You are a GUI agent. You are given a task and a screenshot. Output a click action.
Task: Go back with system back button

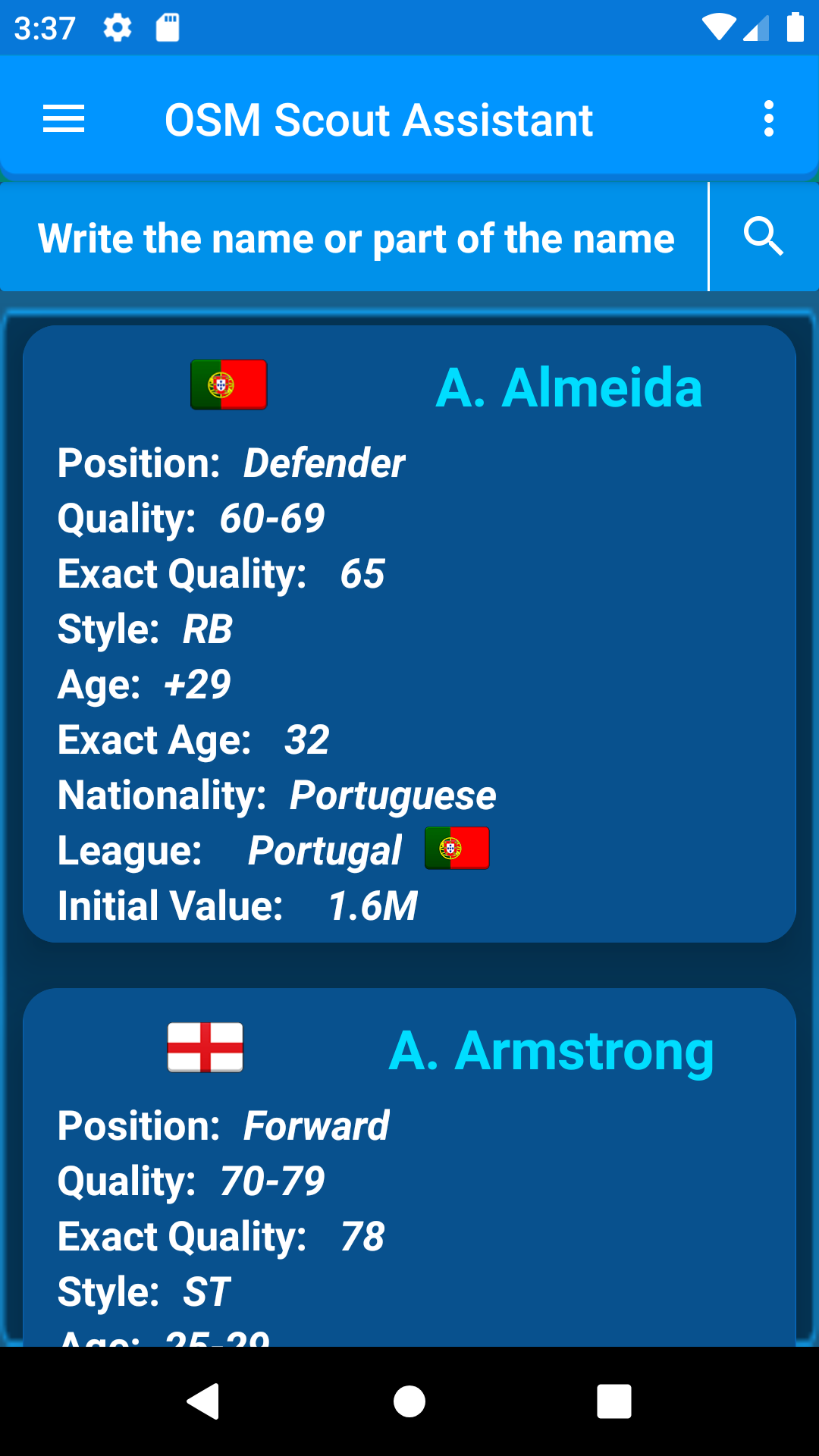click(203, 1401)
